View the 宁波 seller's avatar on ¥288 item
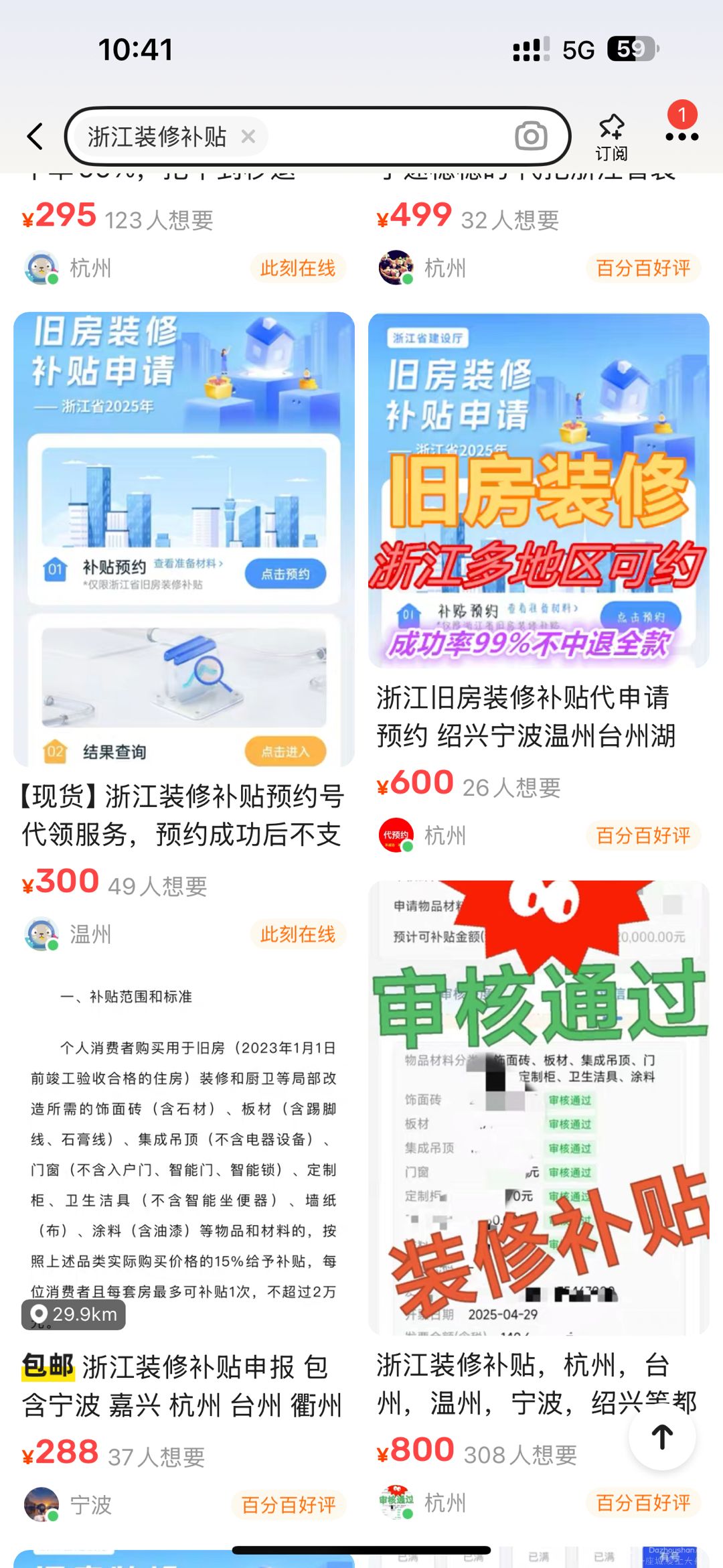 (x=42, y=1504)
